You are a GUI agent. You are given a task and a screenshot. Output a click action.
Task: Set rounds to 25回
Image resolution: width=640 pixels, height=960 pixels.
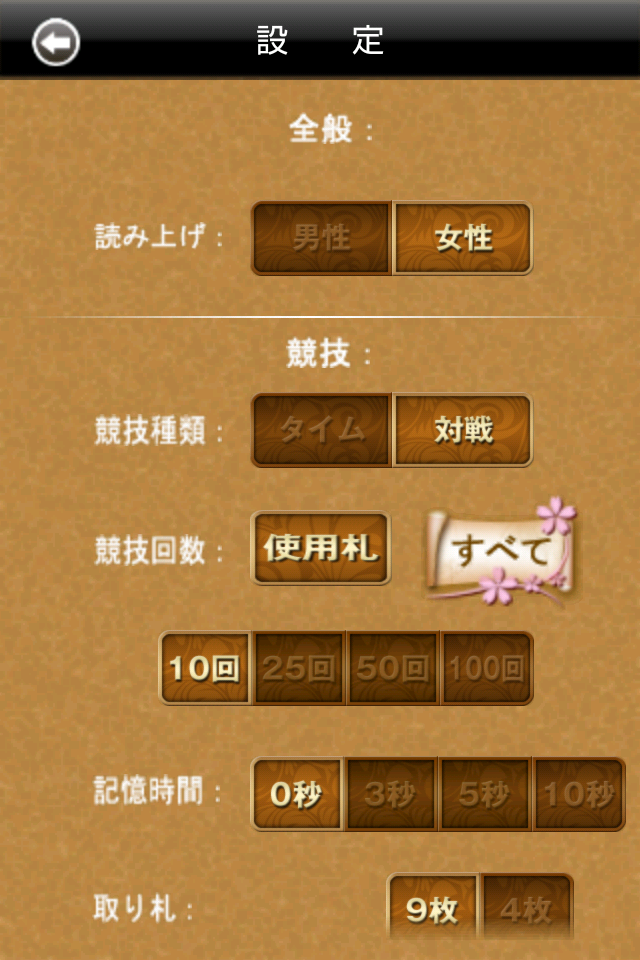[x=298, y=668]
